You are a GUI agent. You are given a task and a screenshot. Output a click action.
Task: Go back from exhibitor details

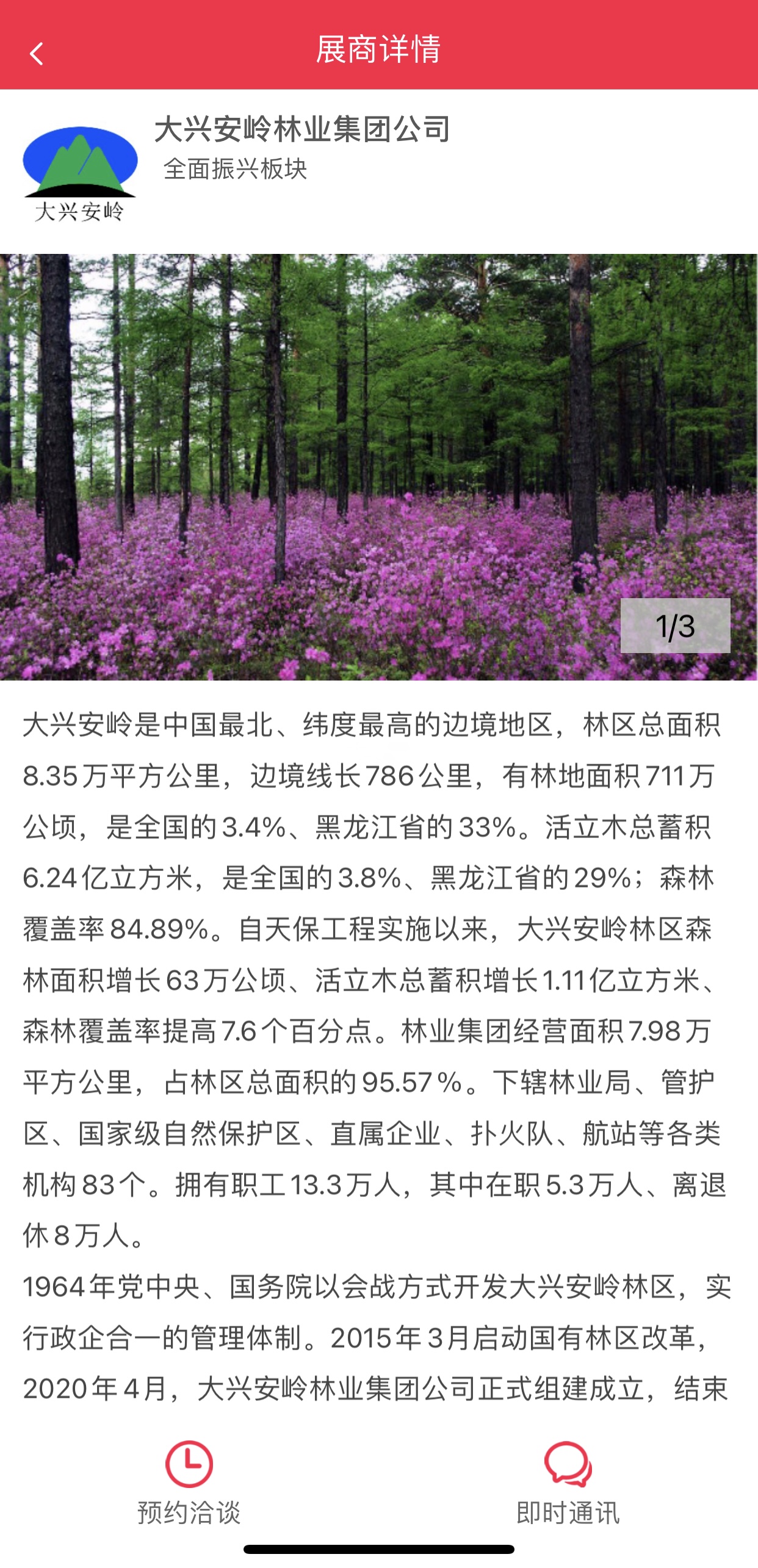point(37,54)
